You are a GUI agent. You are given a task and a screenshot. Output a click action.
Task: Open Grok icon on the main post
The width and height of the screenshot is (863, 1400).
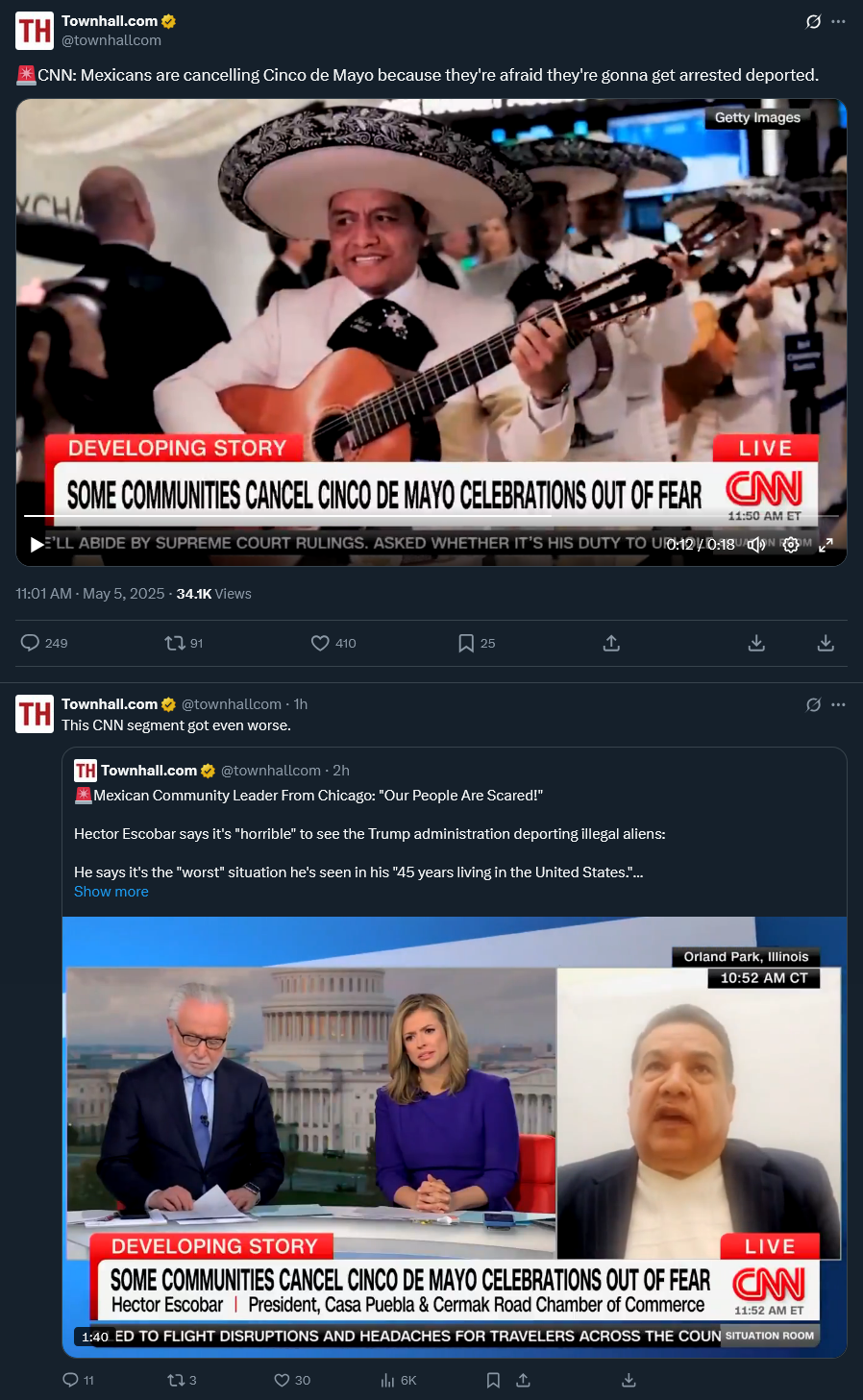[x=813, y=21]
